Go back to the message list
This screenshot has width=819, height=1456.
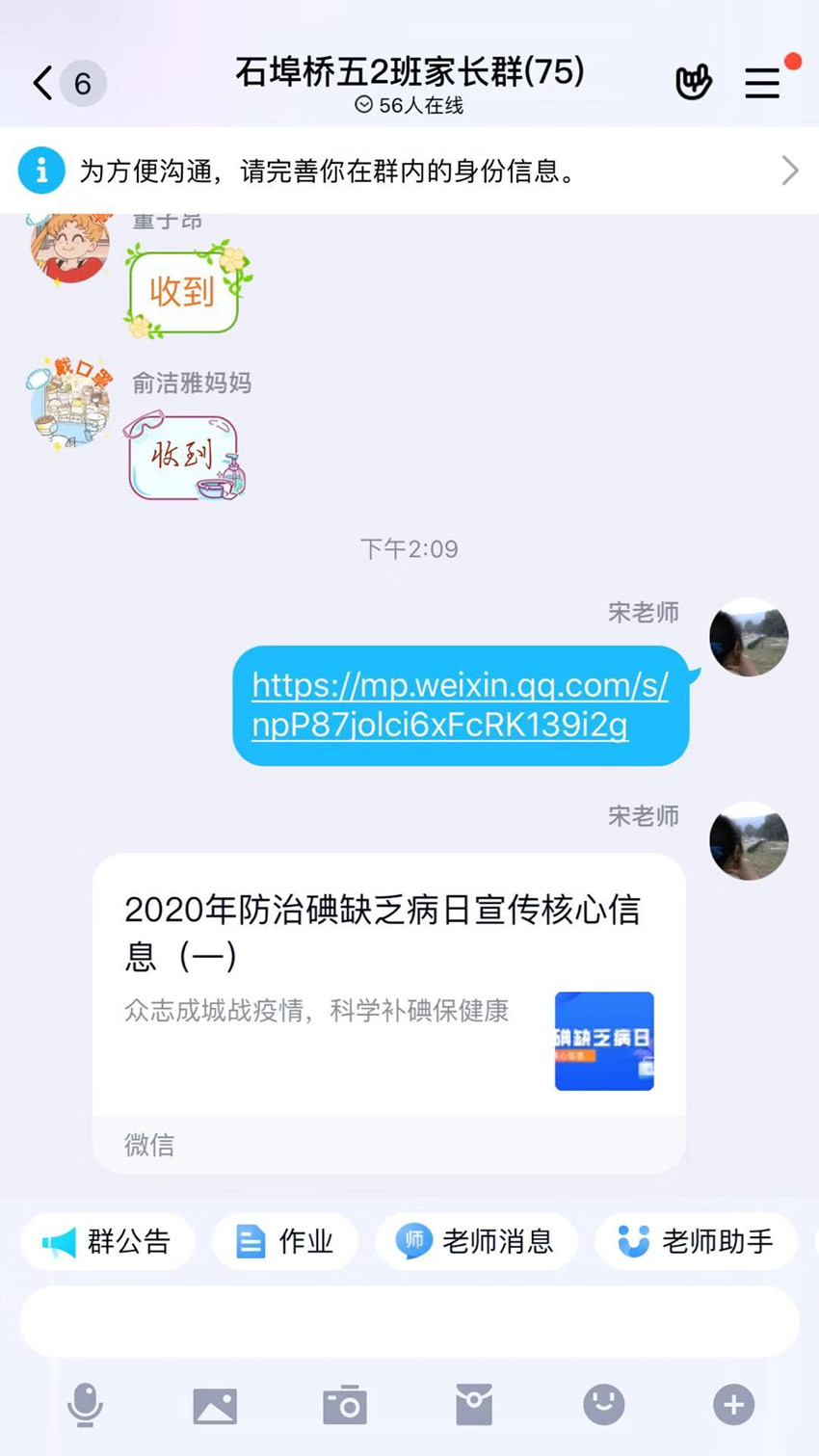pos(44,84)
